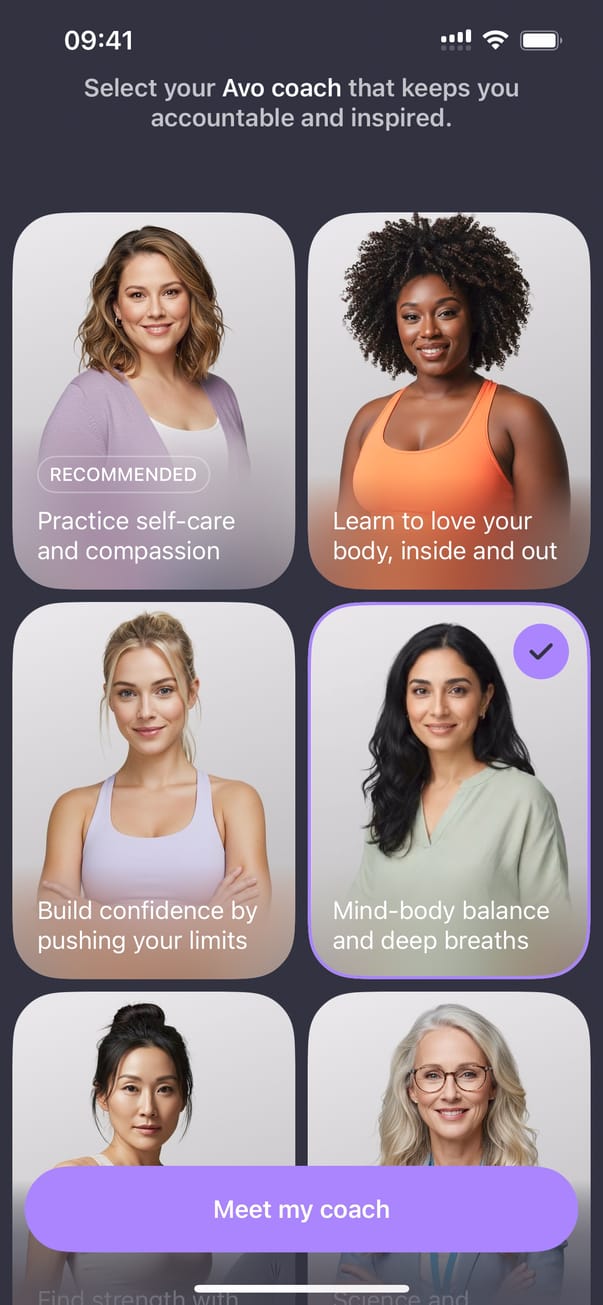Pick the 'Build confidence by pushing your limits' coach
The width and height of the screenshot is (603, 1305).
pos(153,790)
